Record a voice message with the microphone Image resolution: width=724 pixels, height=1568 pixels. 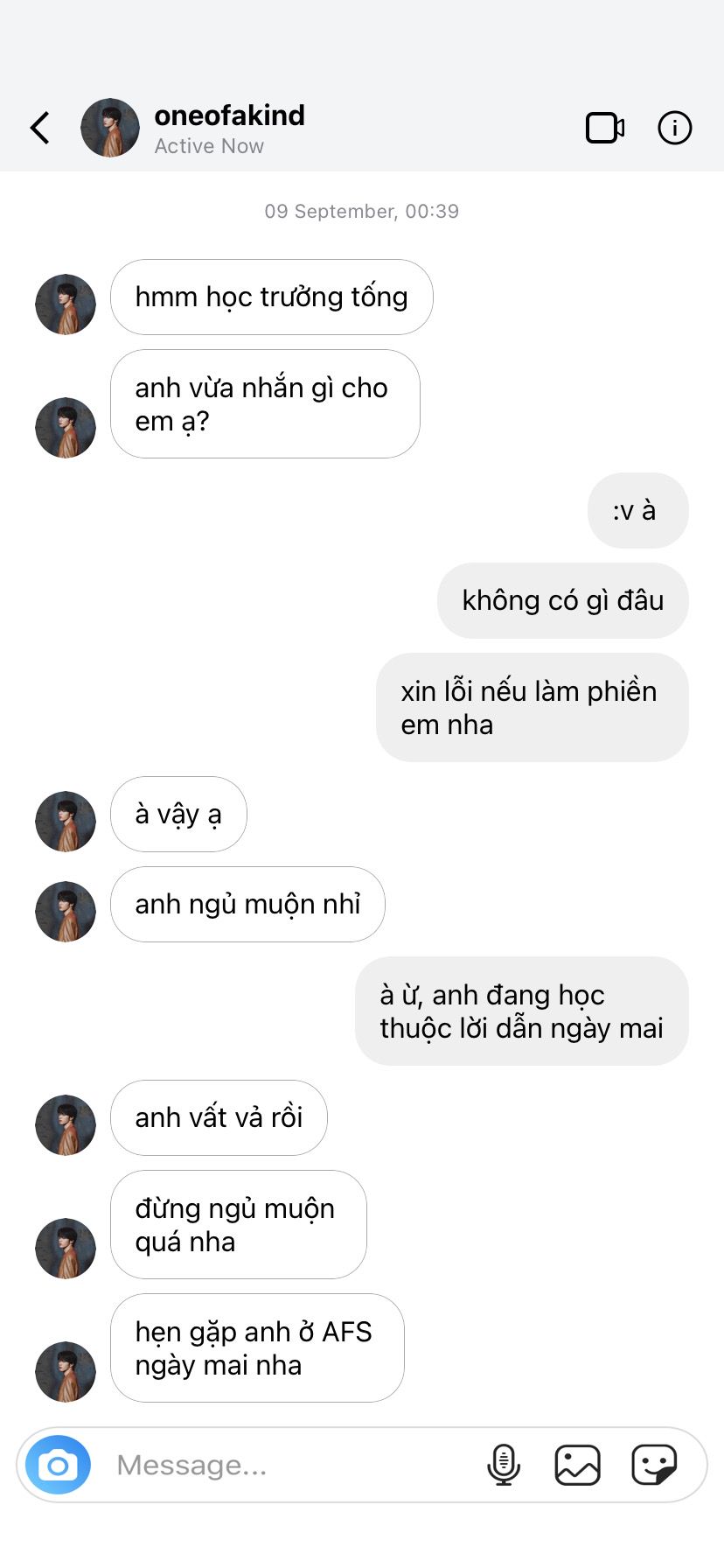click(503, 1465)
